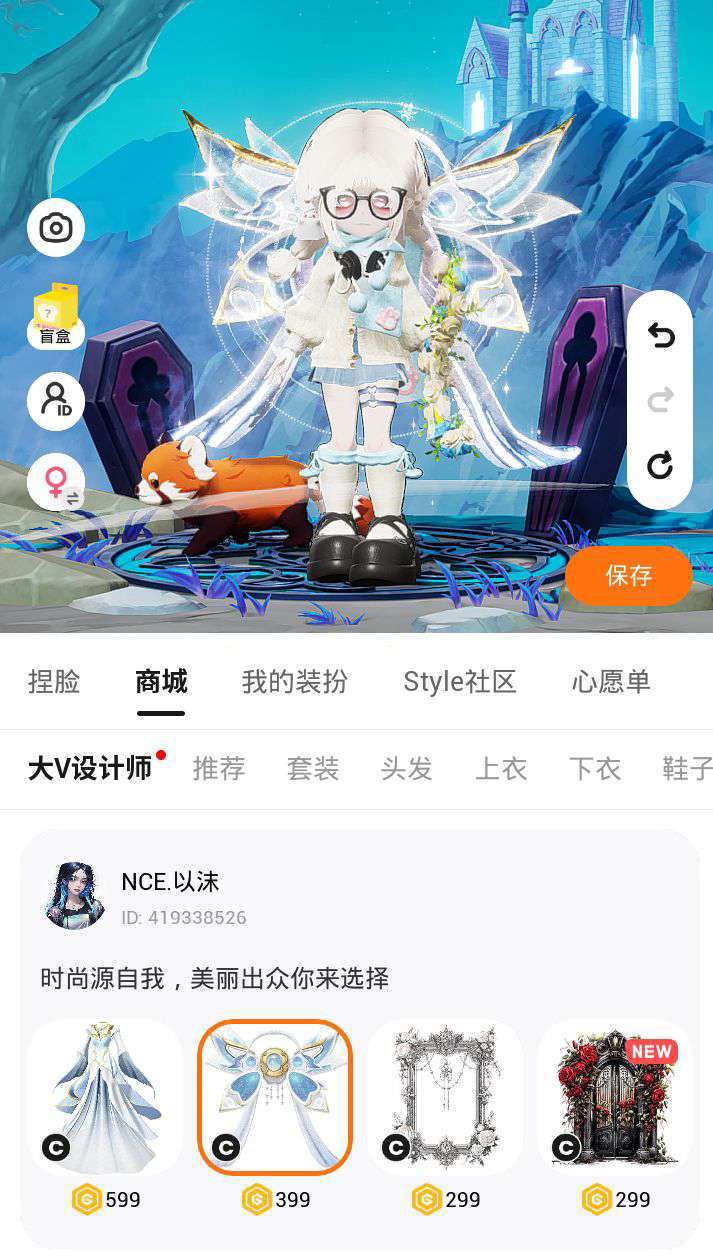Open the 盲盒 blind box
Viewport: 713px width, 1257px height.
56,316
